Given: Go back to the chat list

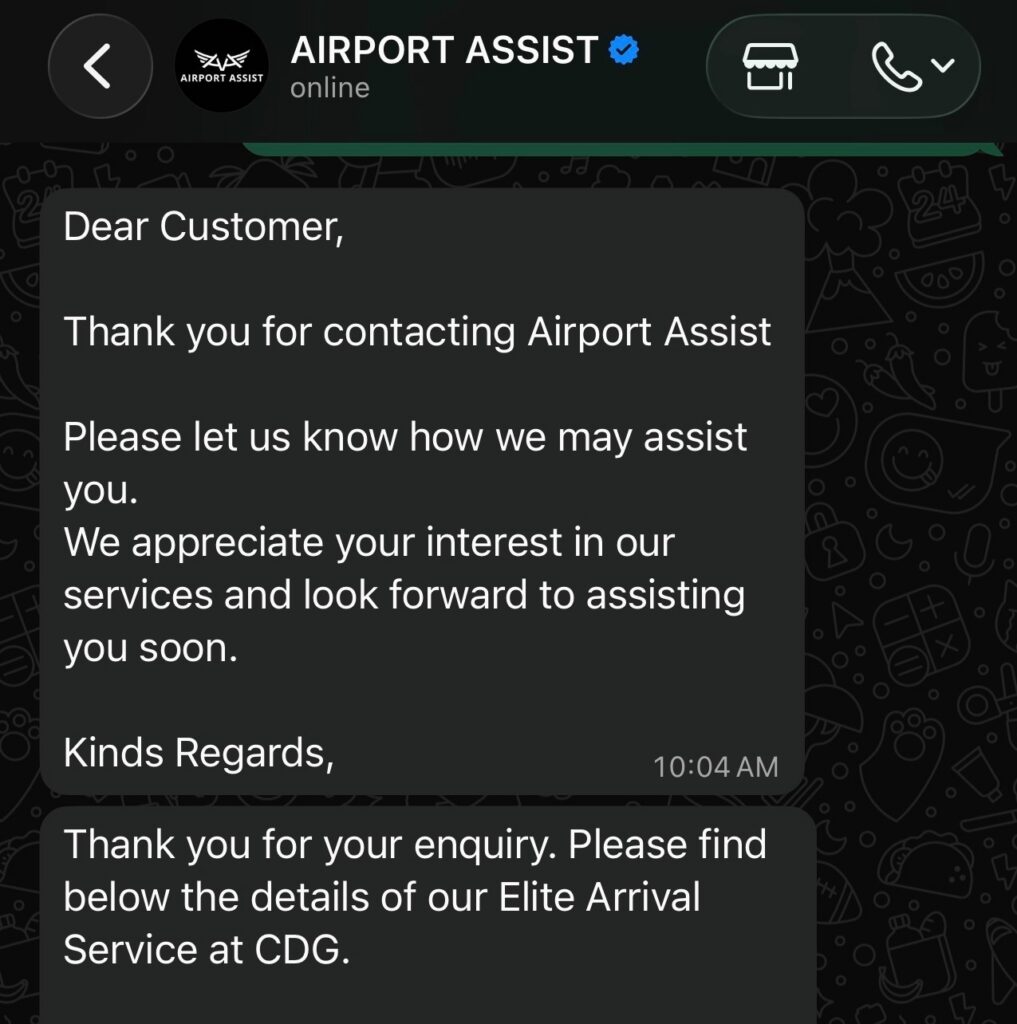Looking at the screenshot, I should tap(100, 66).
